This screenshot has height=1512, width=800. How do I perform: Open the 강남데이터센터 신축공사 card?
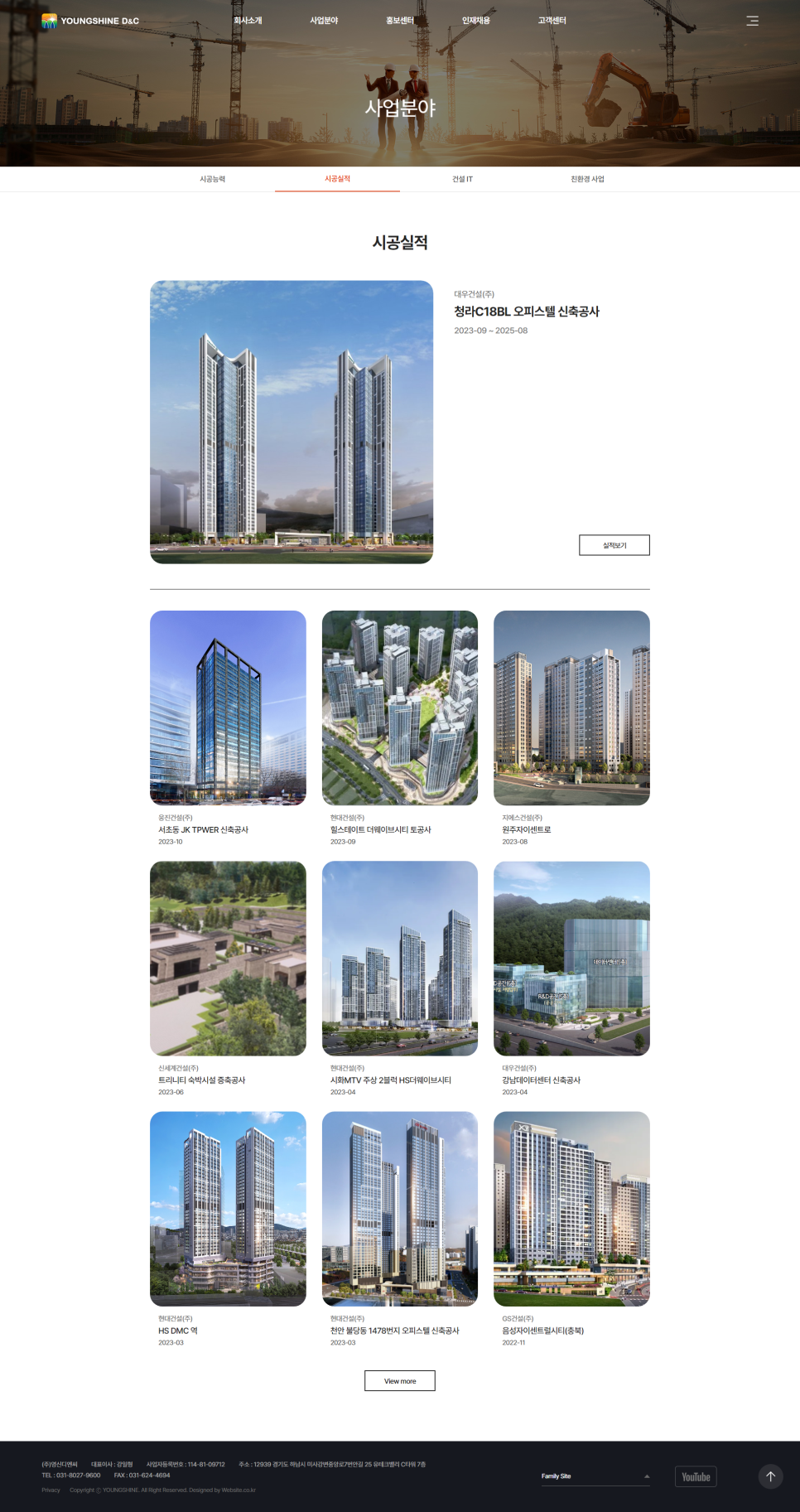point(571,959)
